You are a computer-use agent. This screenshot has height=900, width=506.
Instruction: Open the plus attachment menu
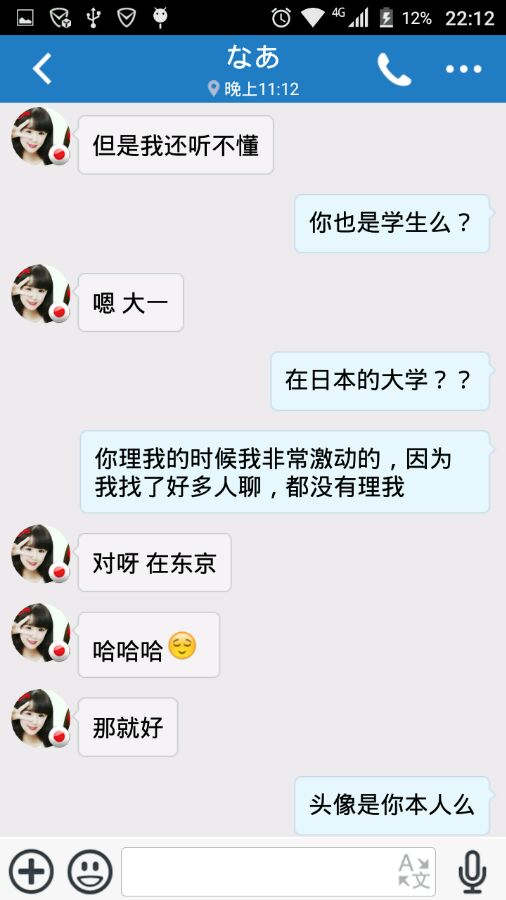tap(31, 871)
